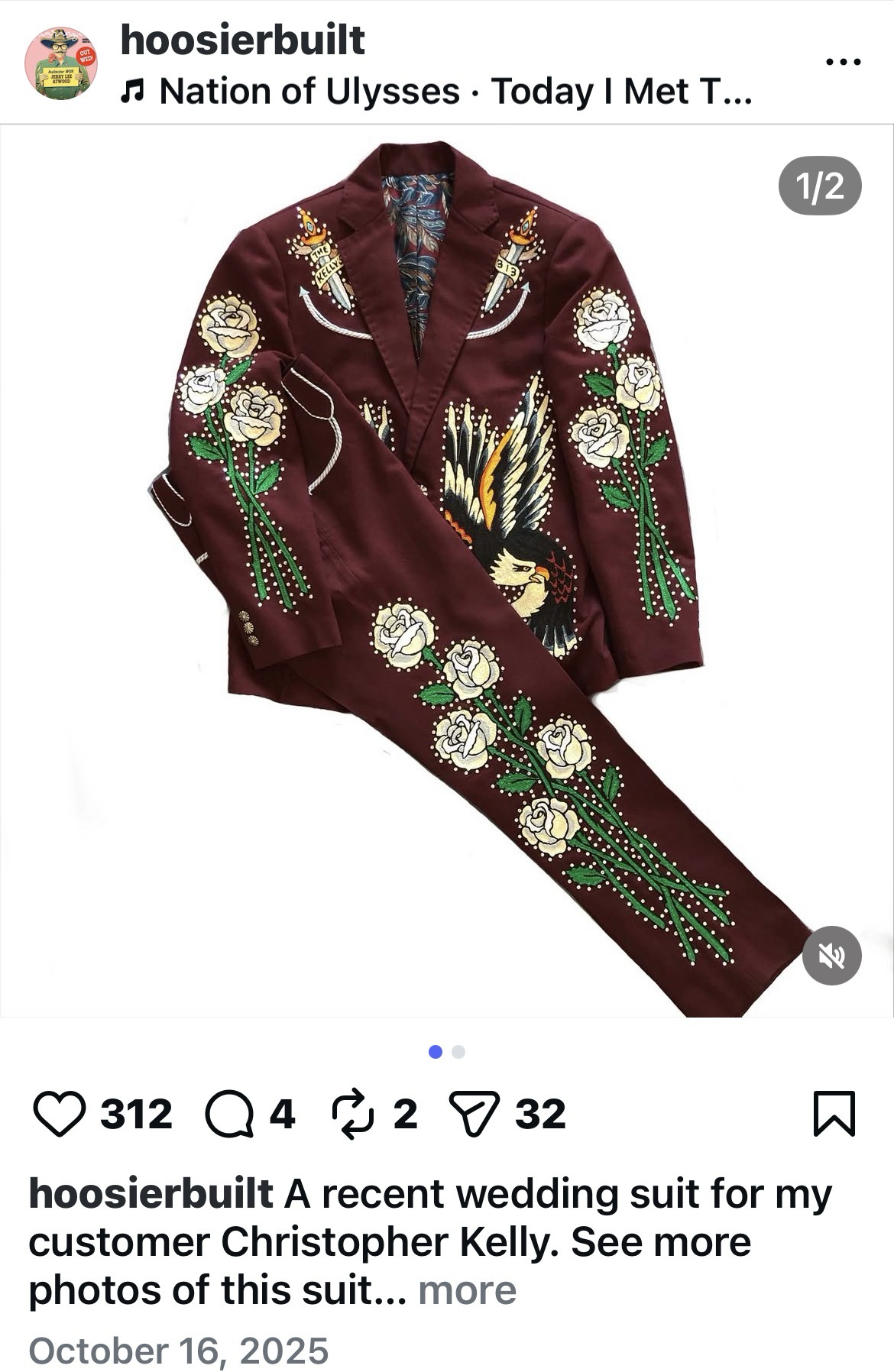Like the wedding suit post
Screen dimensions: 894x1372
60,1114
